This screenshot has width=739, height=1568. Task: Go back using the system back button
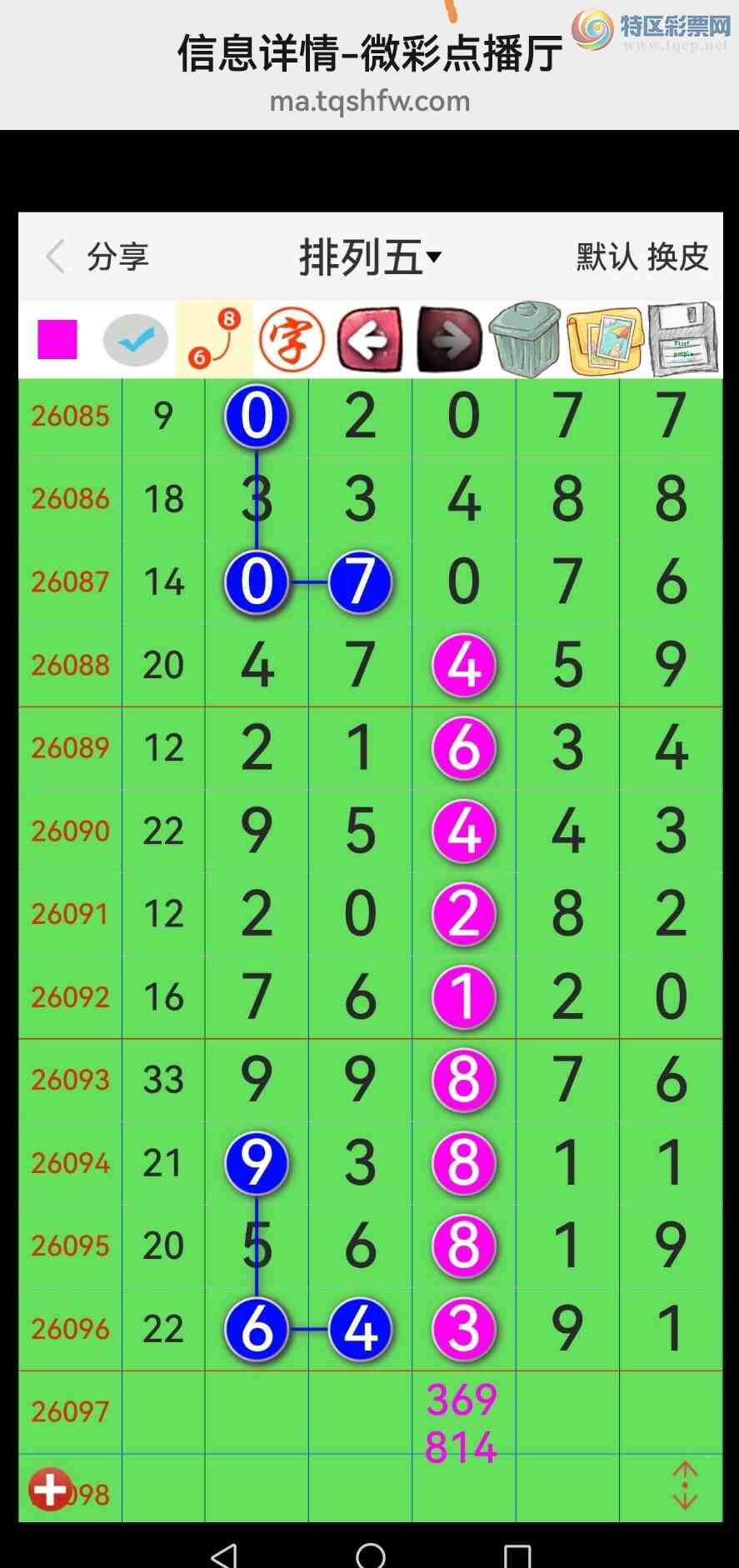(x=223, y=1554)
